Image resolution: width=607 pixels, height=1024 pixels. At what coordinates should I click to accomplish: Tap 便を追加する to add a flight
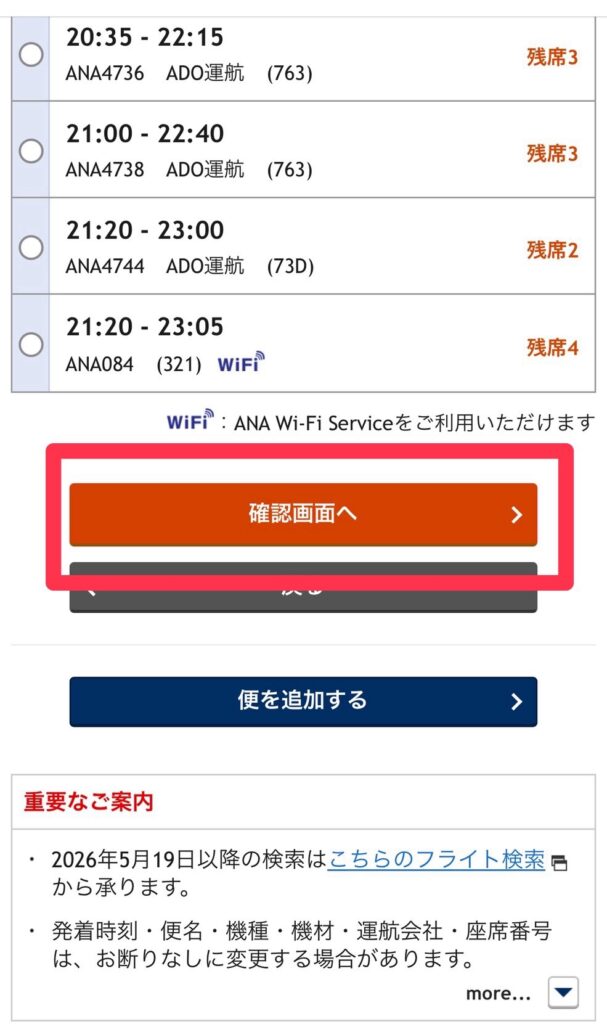pos(303,701)
